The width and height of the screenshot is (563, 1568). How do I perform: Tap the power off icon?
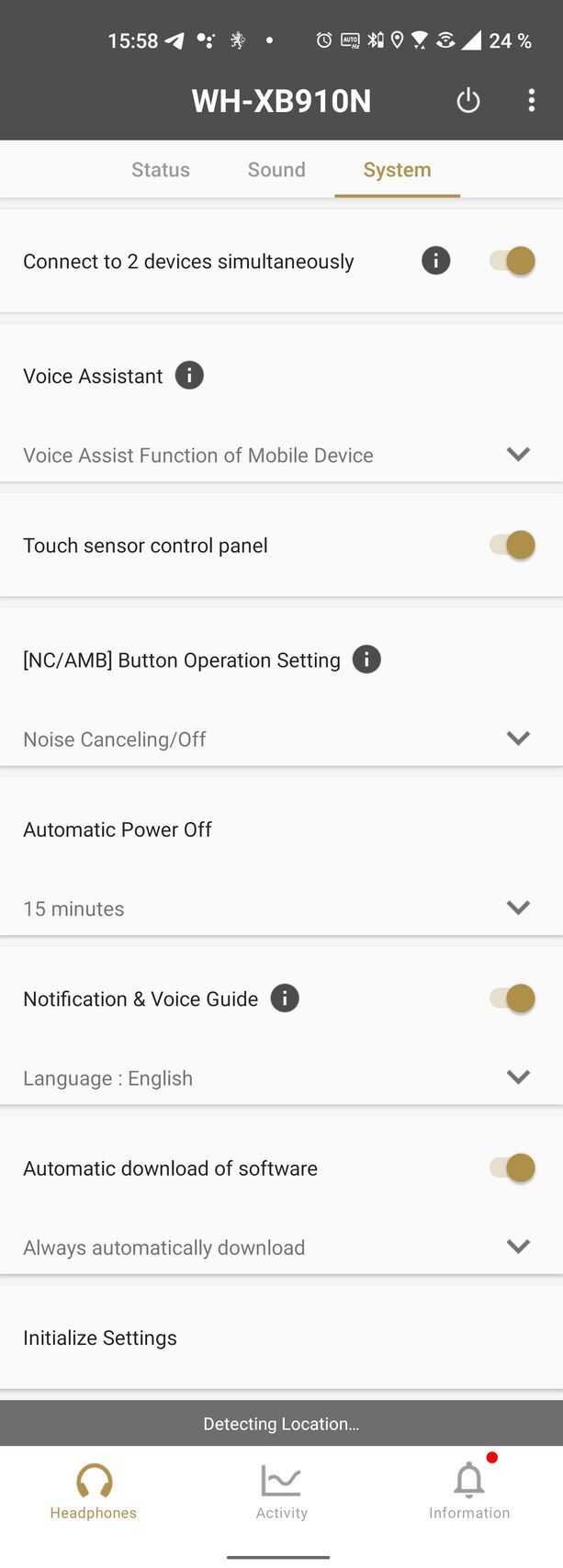point(468,100)
